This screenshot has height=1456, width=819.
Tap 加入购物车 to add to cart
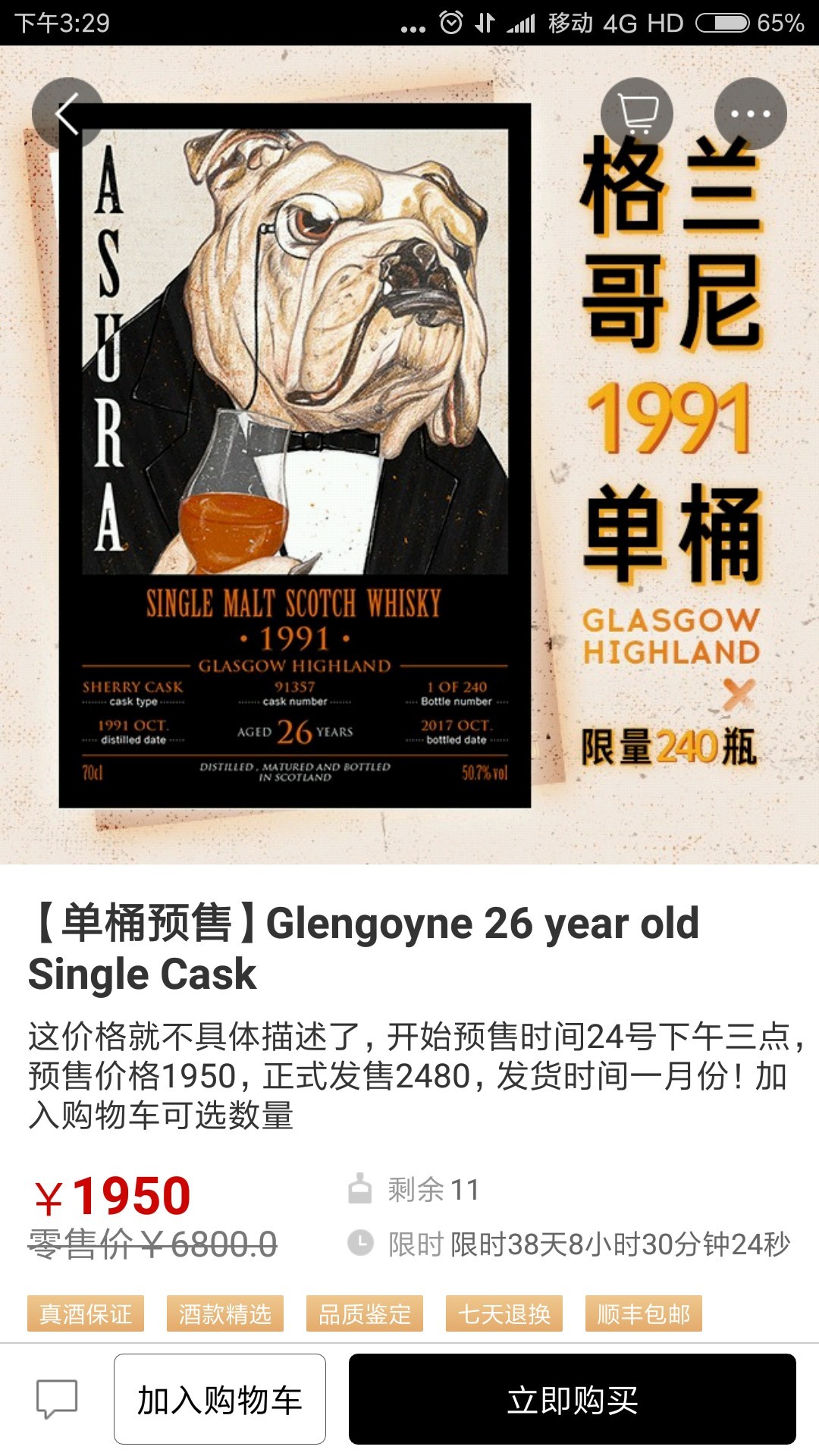(x=220, y=1401)
